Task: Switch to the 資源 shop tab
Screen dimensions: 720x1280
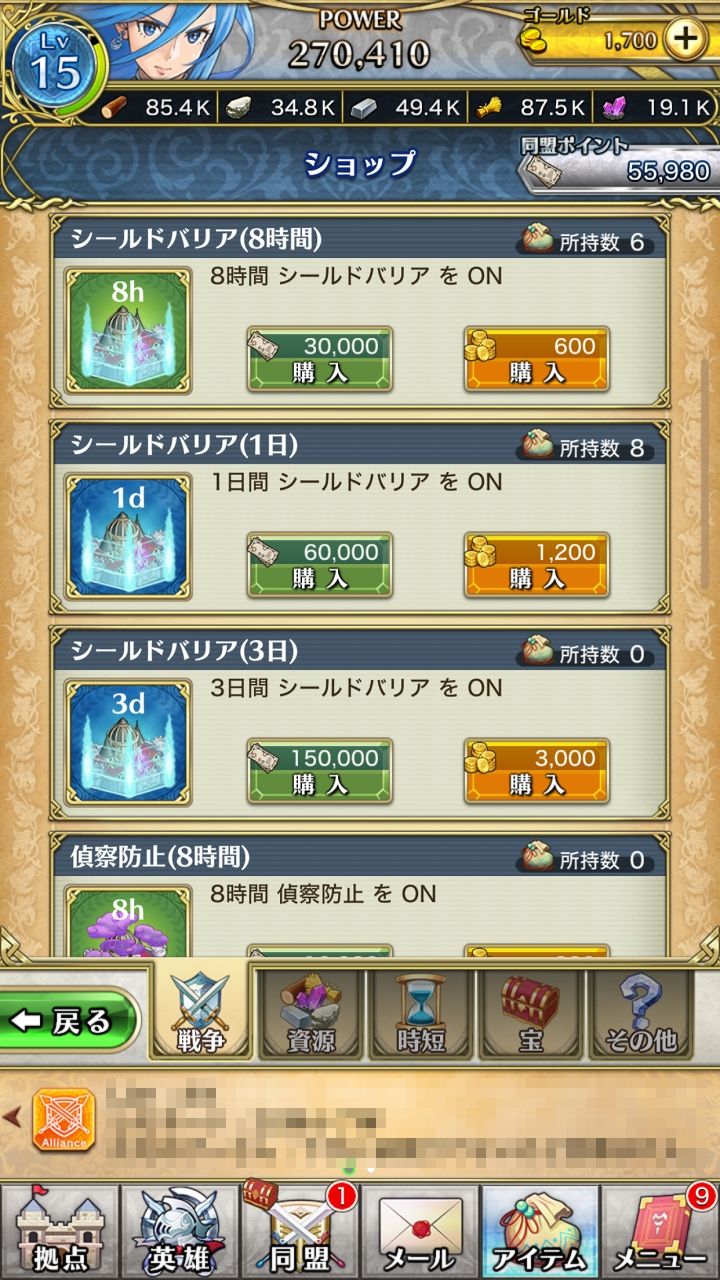Action: point(310,1012)
